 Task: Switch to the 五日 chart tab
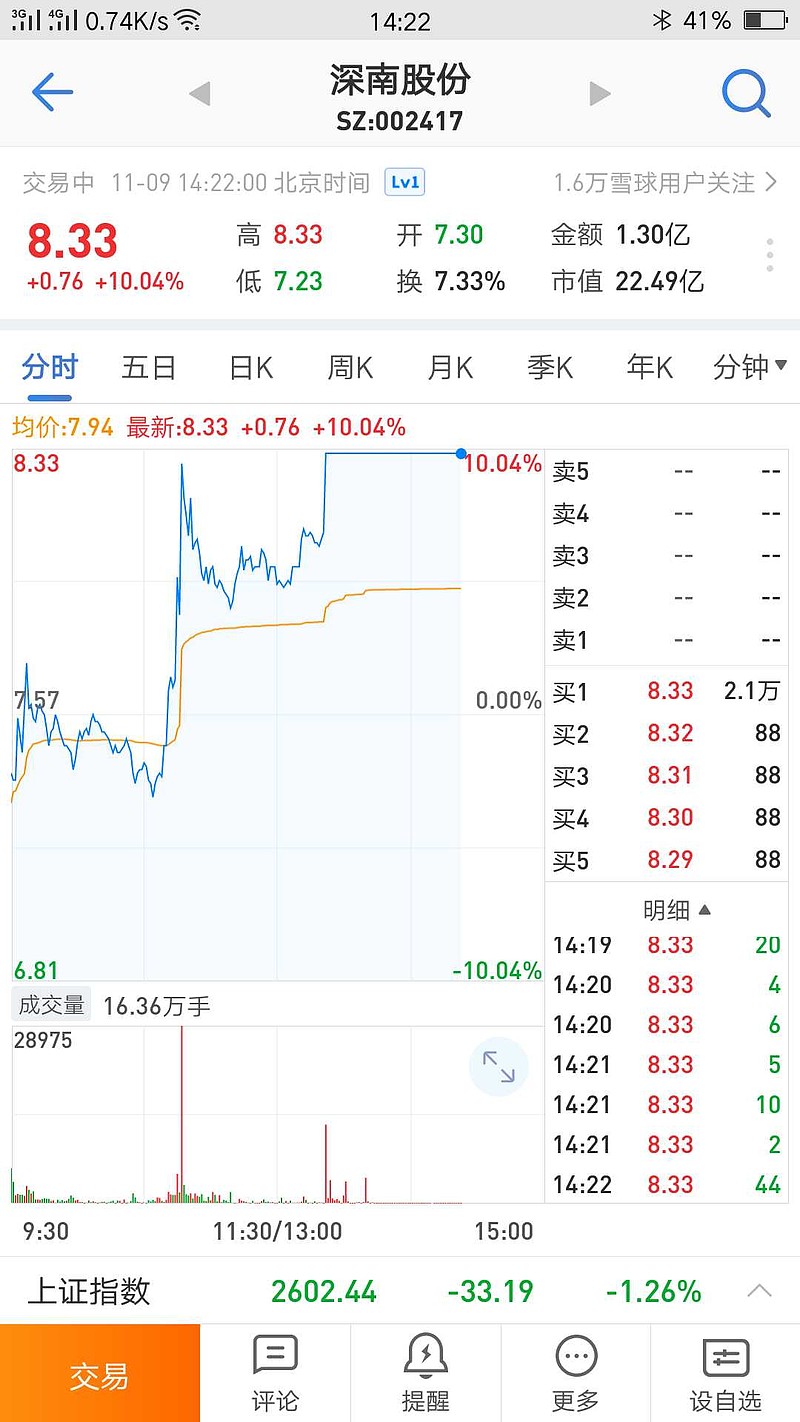pyautogui.click(x=149, y=368)
